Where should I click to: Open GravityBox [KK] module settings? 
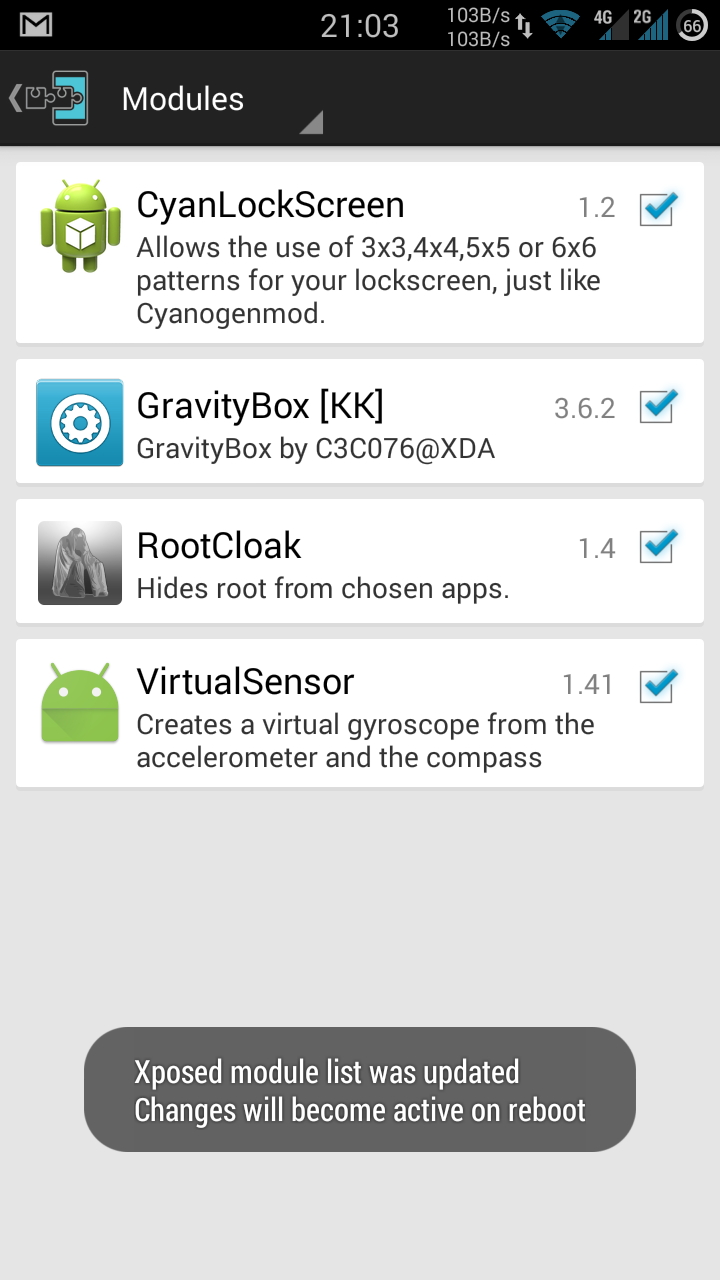[x=360, y=422]
